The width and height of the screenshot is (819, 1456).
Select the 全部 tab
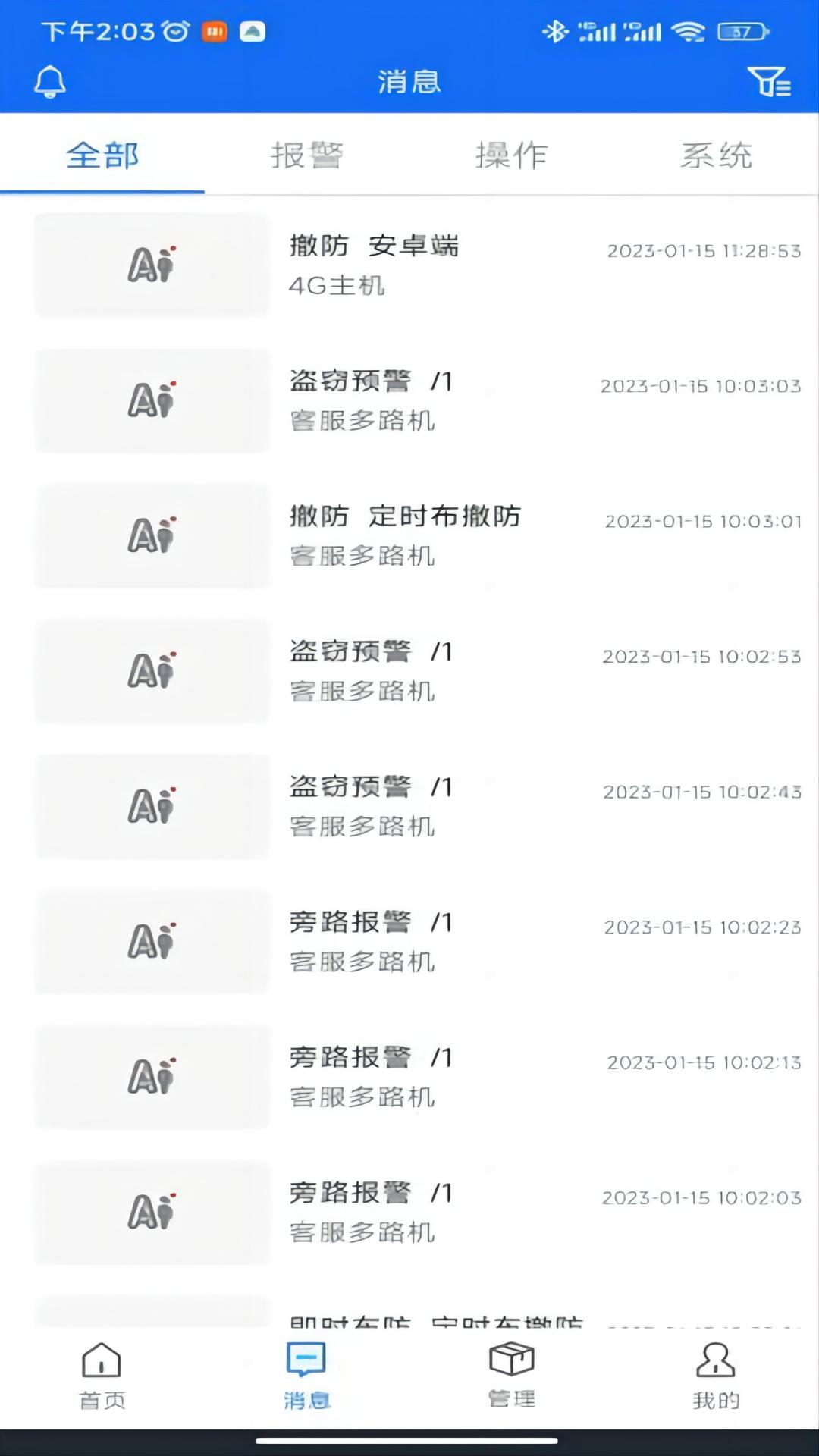pos(102,155)
